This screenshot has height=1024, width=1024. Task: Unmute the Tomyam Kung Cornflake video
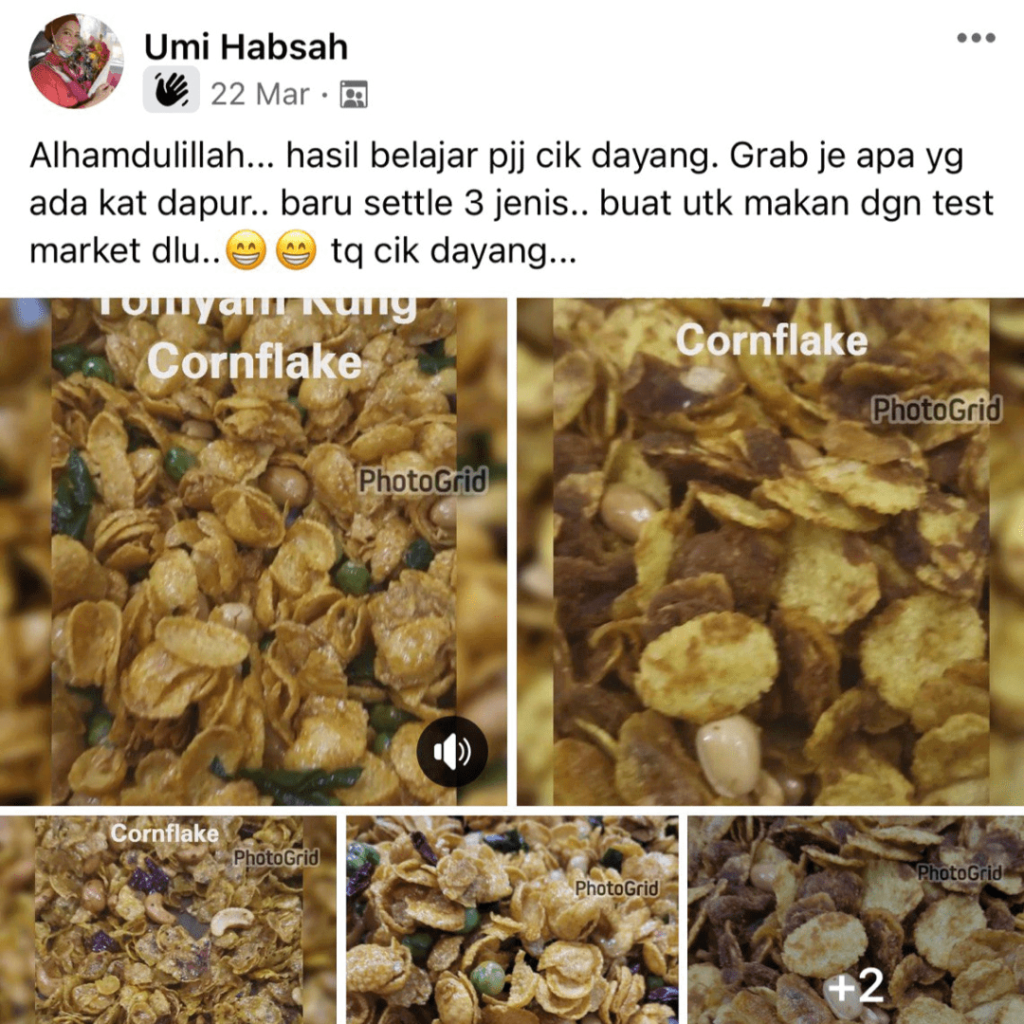tap(452, 750)
